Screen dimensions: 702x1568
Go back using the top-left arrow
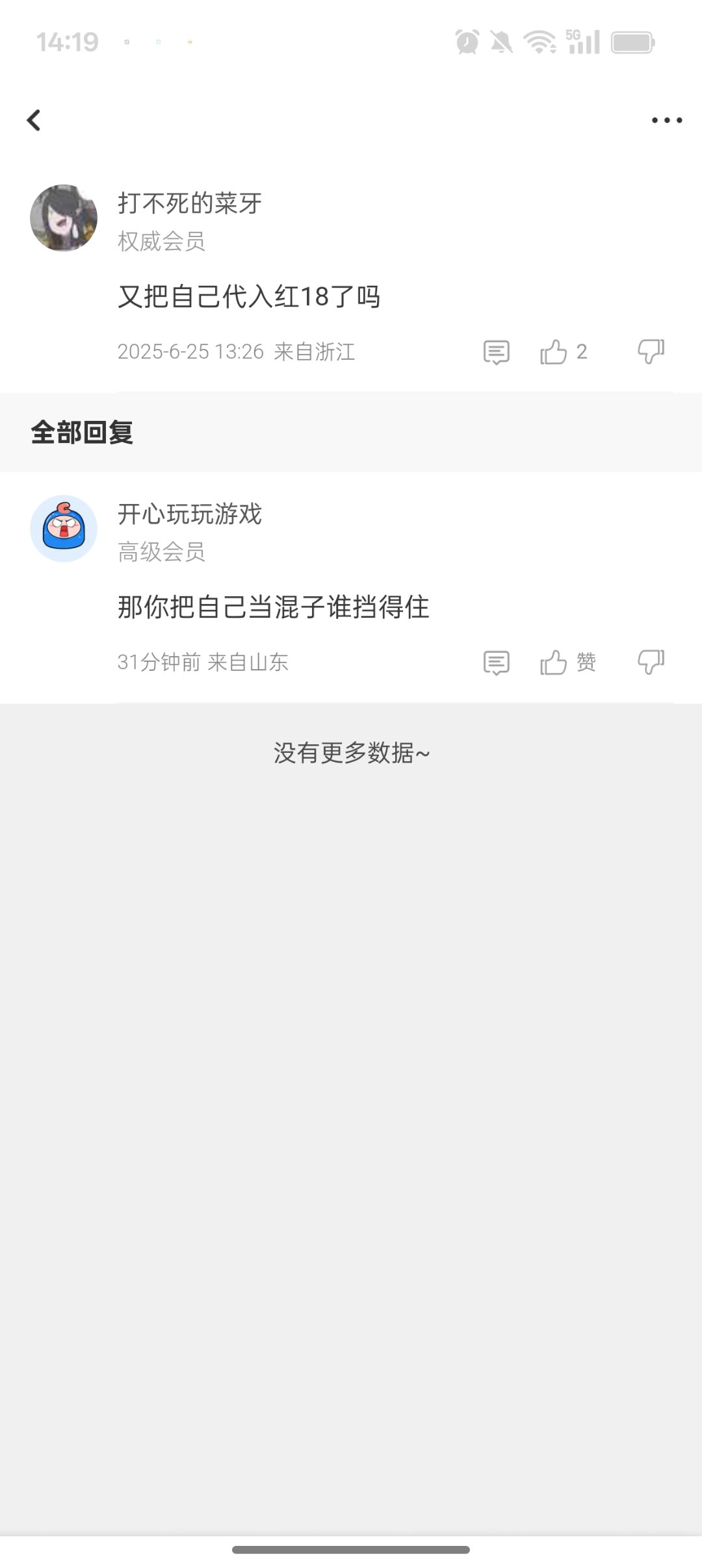(x=34, y=120)
